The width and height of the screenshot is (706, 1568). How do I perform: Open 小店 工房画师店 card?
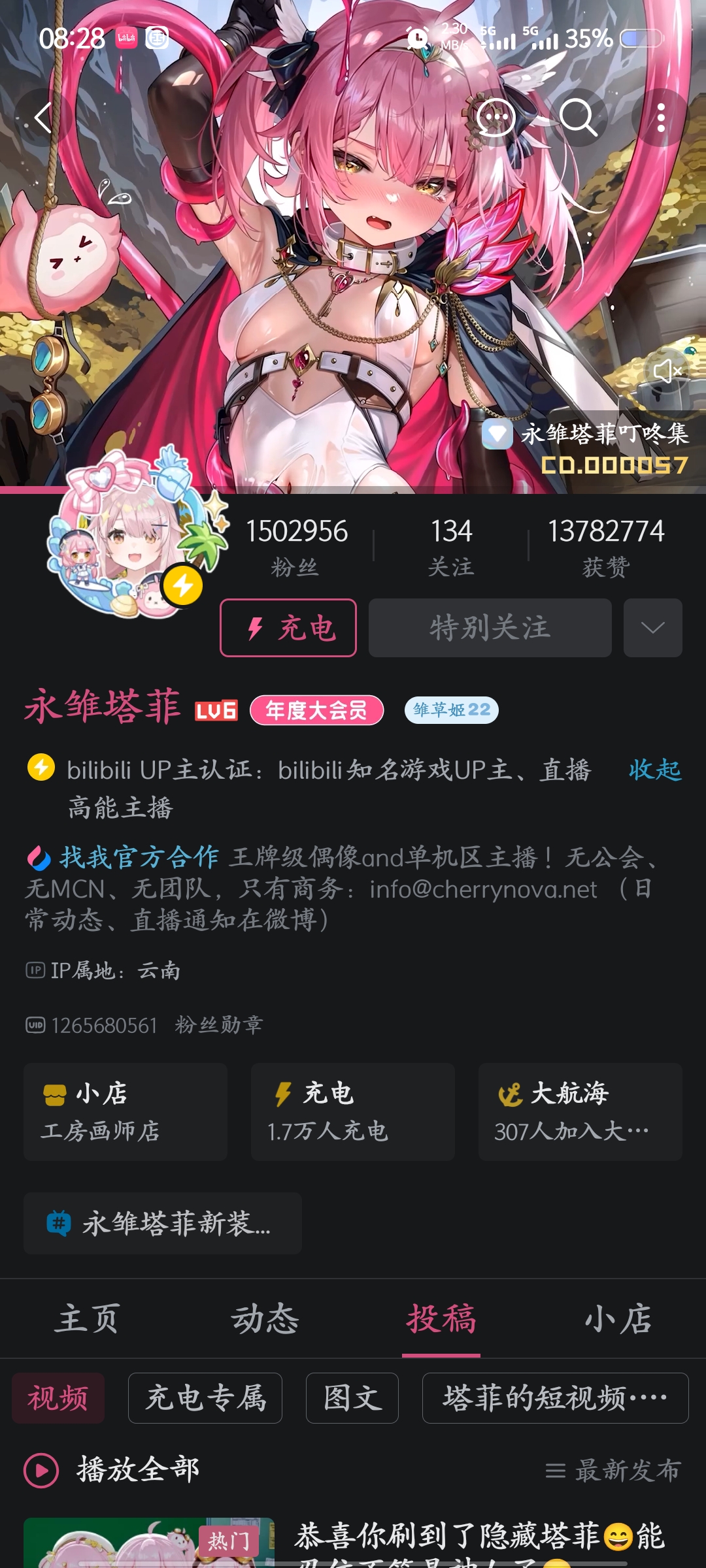tap(126, 1112)
